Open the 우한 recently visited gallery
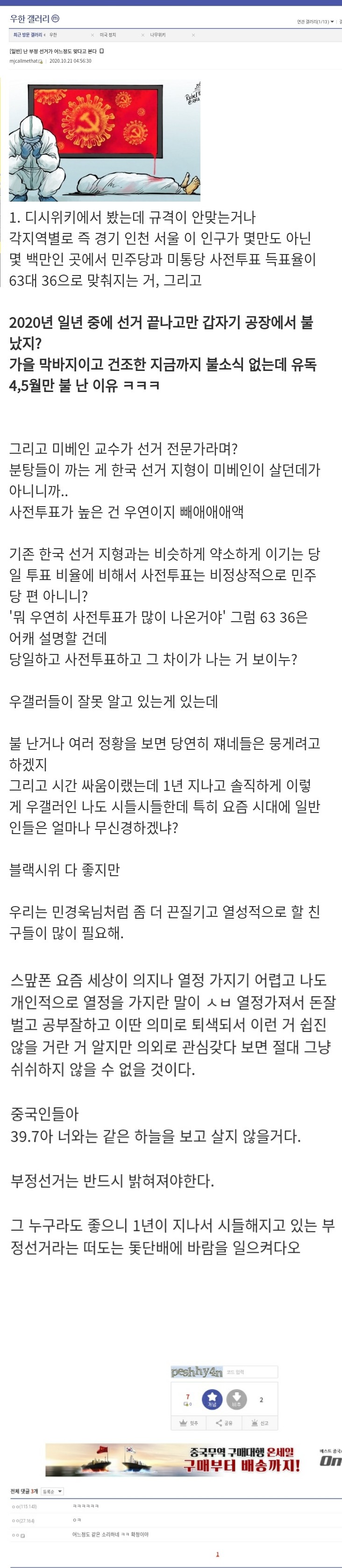The height and width of the screenshot is (1568, 342). tap(53, 35)
